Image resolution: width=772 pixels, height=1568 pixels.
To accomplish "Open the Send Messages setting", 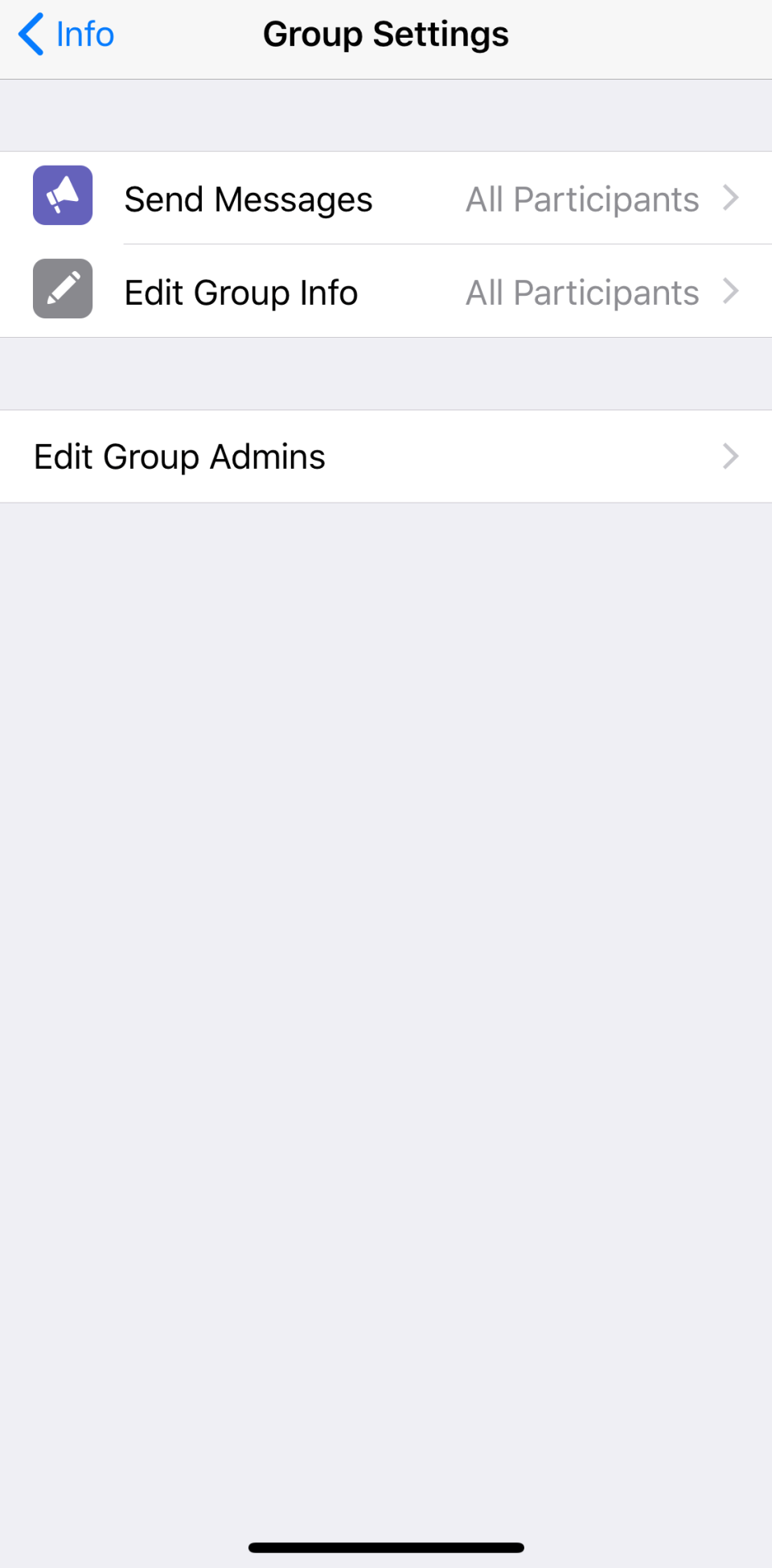I will (386, 198).
